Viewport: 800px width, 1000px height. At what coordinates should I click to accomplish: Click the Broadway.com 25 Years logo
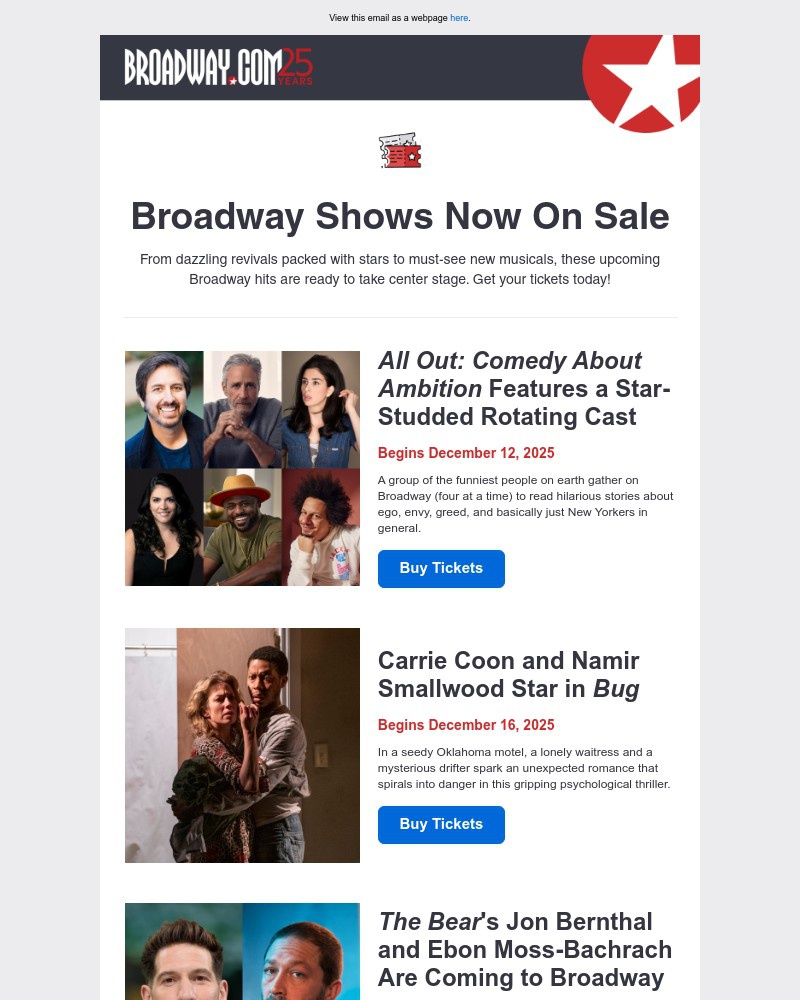[x=218, y=67]
